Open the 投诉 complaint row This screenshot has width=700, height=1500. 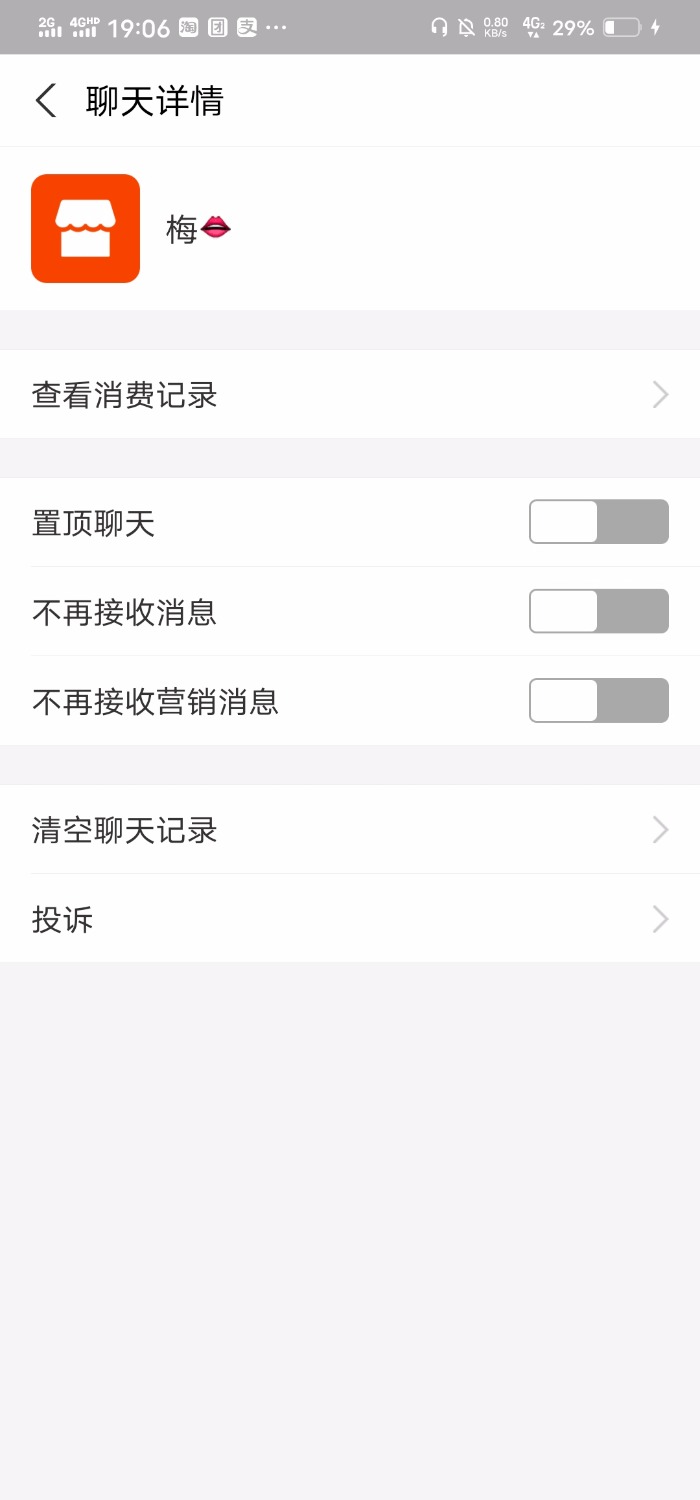coord(350,919)
